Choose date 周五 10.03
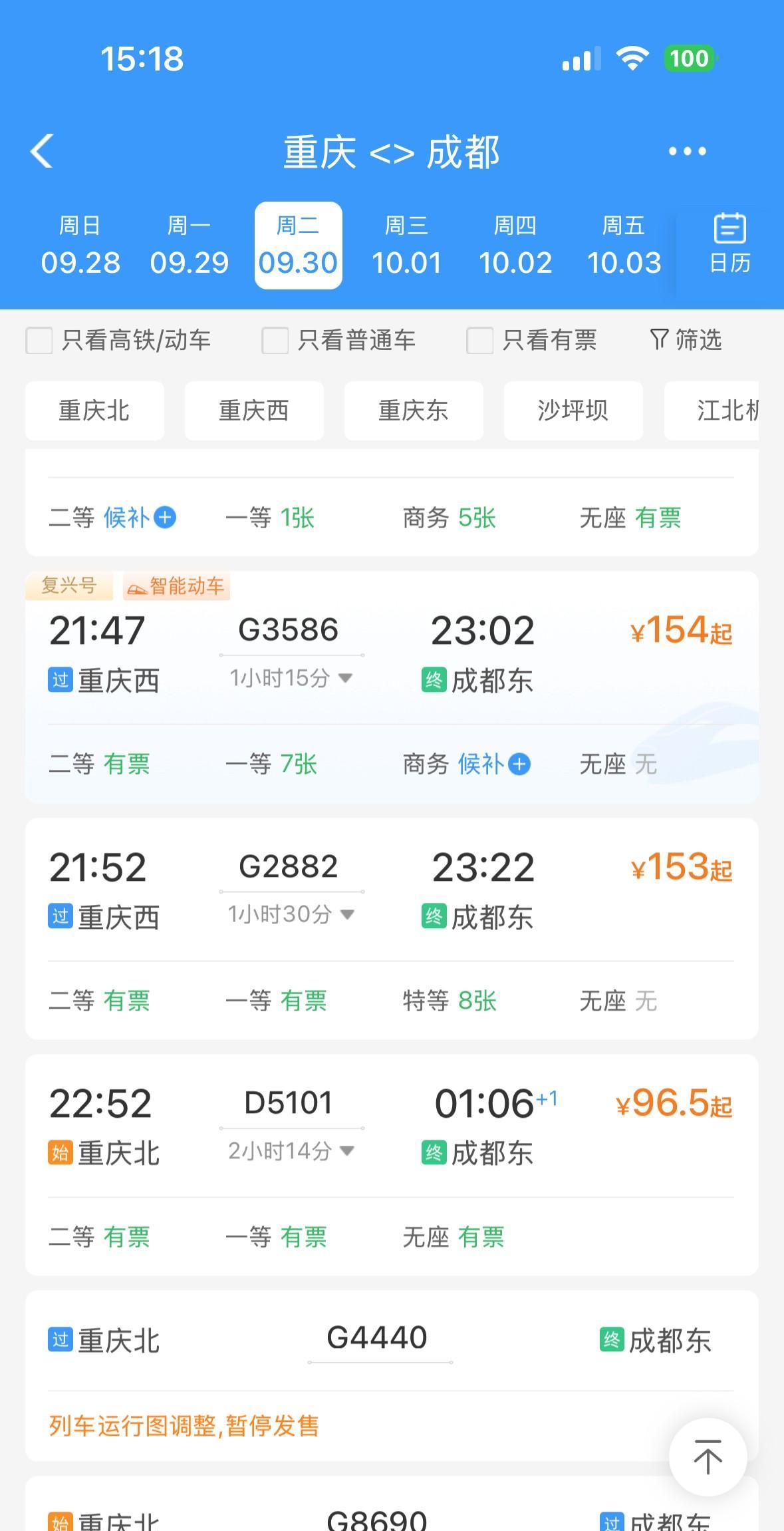The height and width of the screenshot is (1531, 784). pos(624,246)
